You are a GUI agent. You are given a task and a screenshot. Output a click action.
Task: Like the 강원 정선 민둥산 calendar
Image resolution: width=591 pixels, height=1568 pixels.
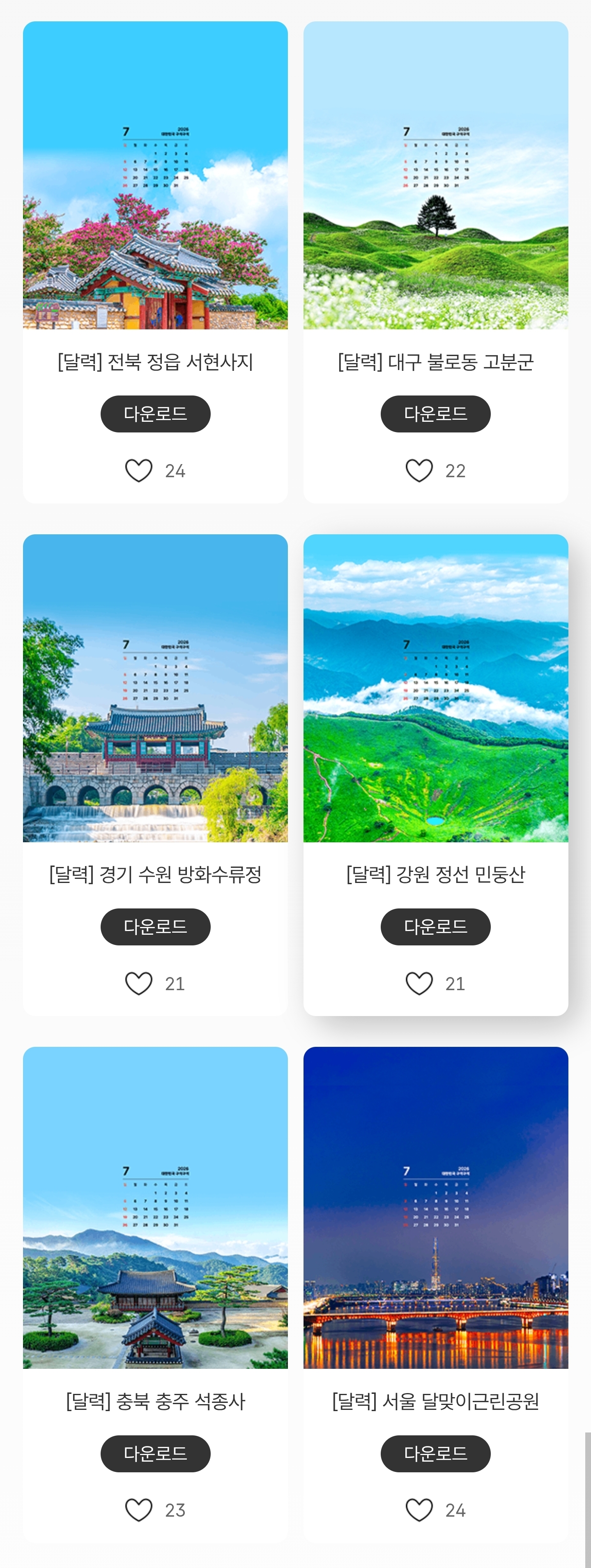[x=419, y=983]
